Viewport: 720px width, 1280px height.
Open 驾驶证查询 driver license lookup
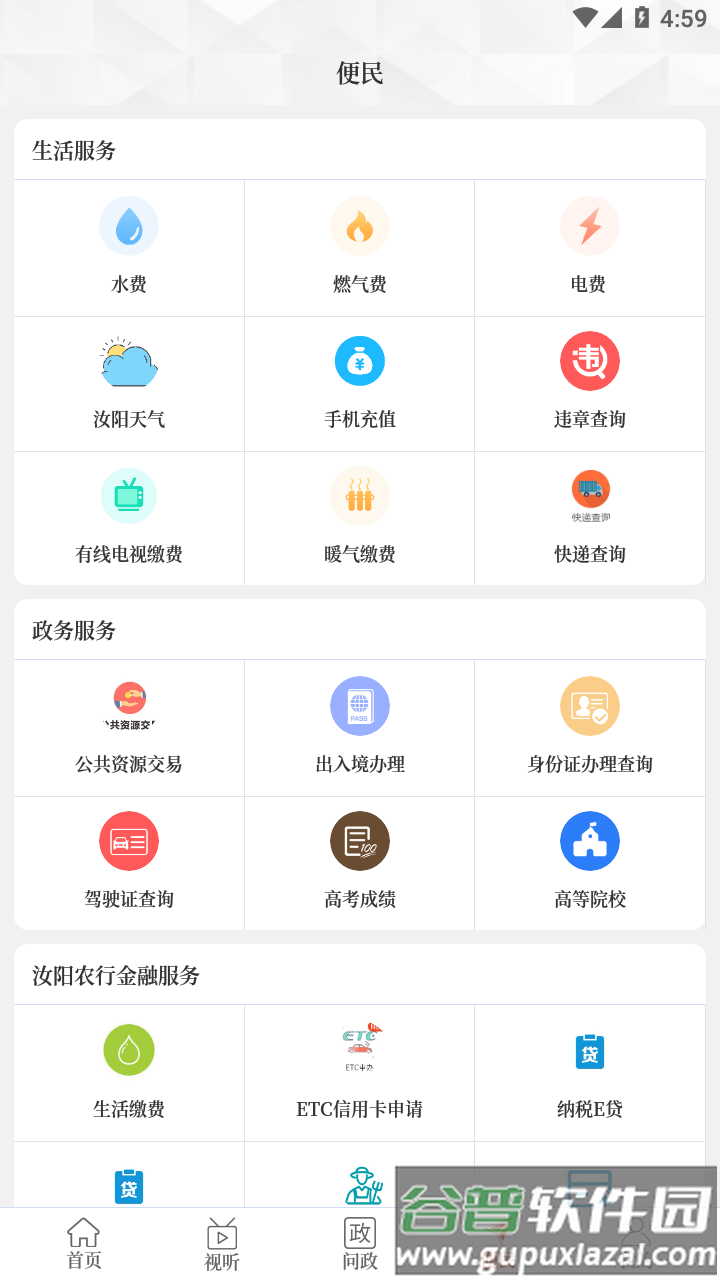129,862
